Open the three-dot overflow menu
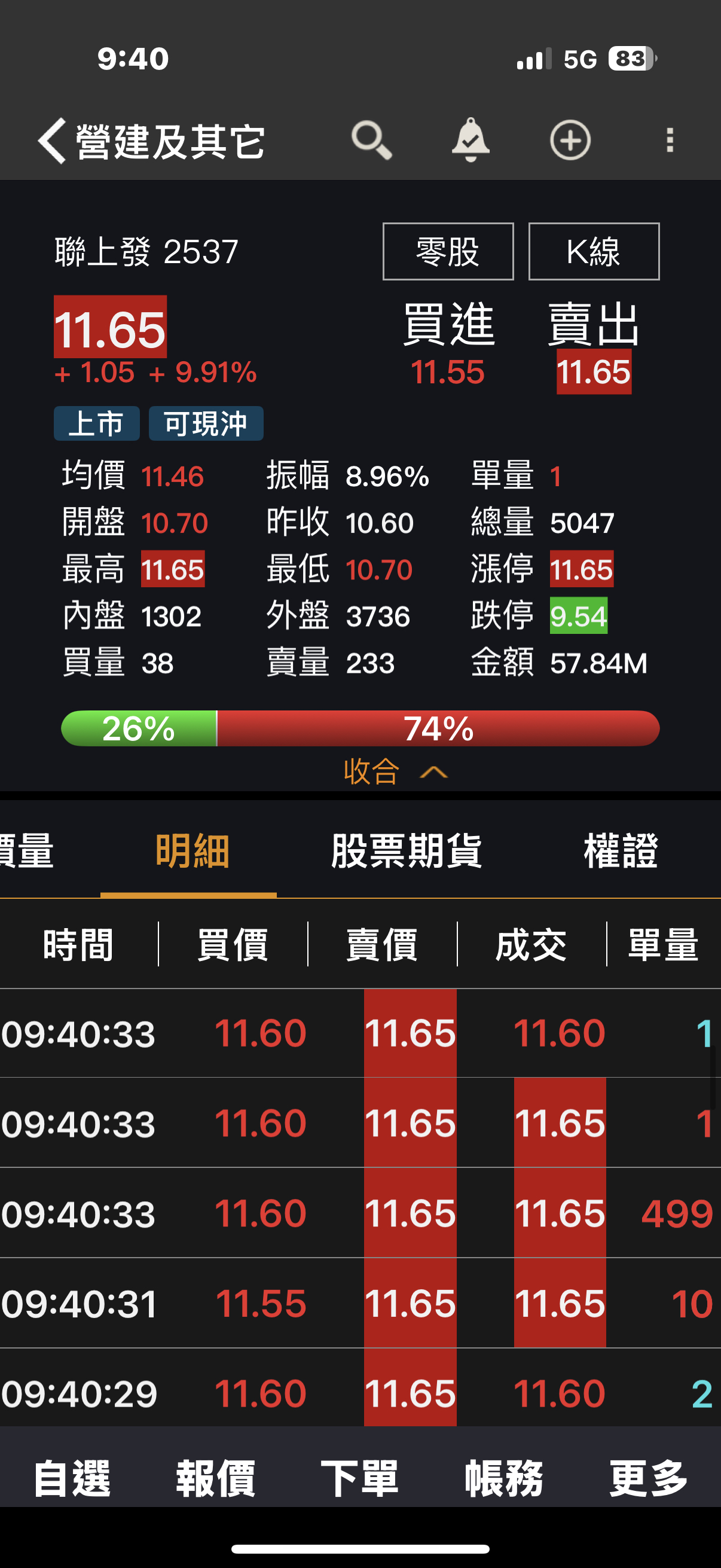721x1568 pixels. point(670,141)
